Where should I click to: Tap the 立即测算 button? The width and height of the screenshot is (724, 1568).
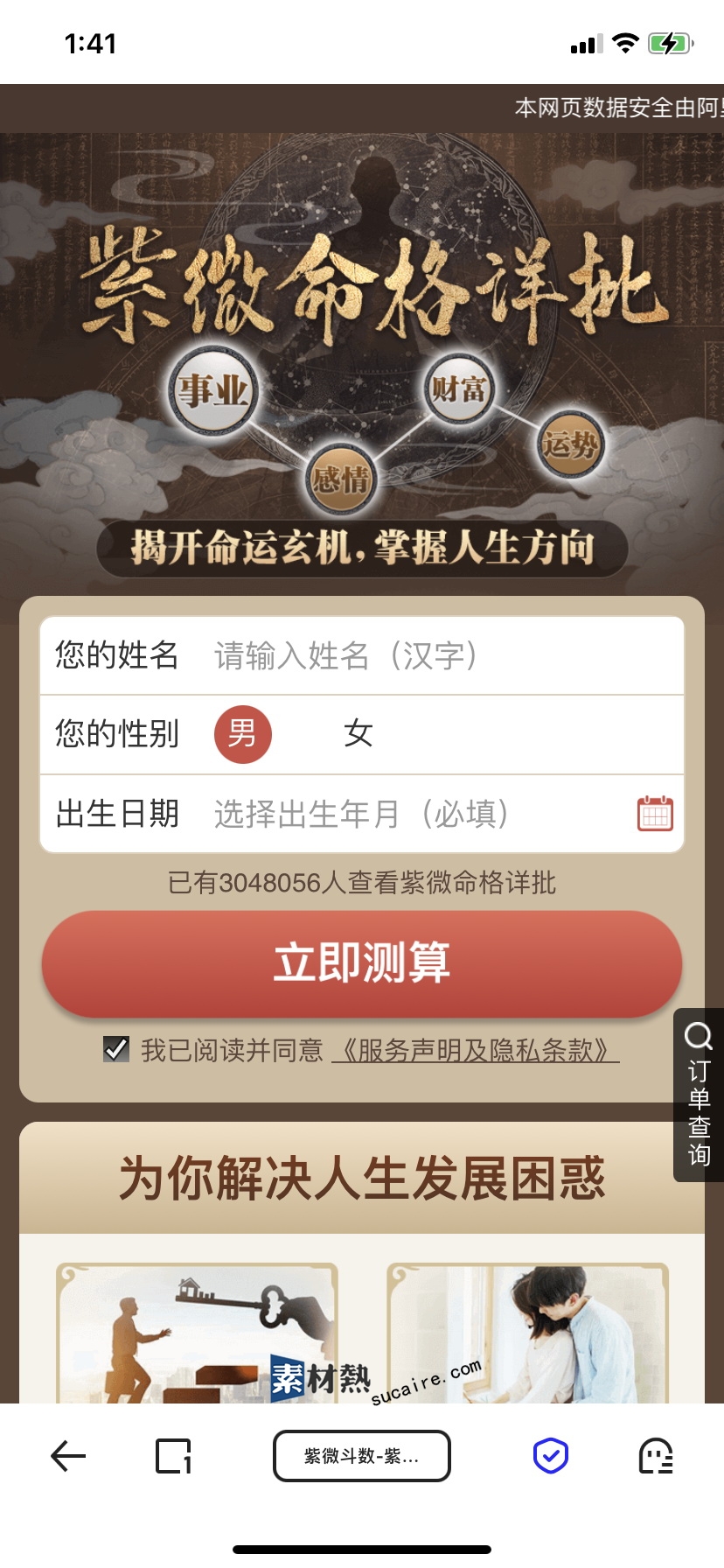[362, 962]
